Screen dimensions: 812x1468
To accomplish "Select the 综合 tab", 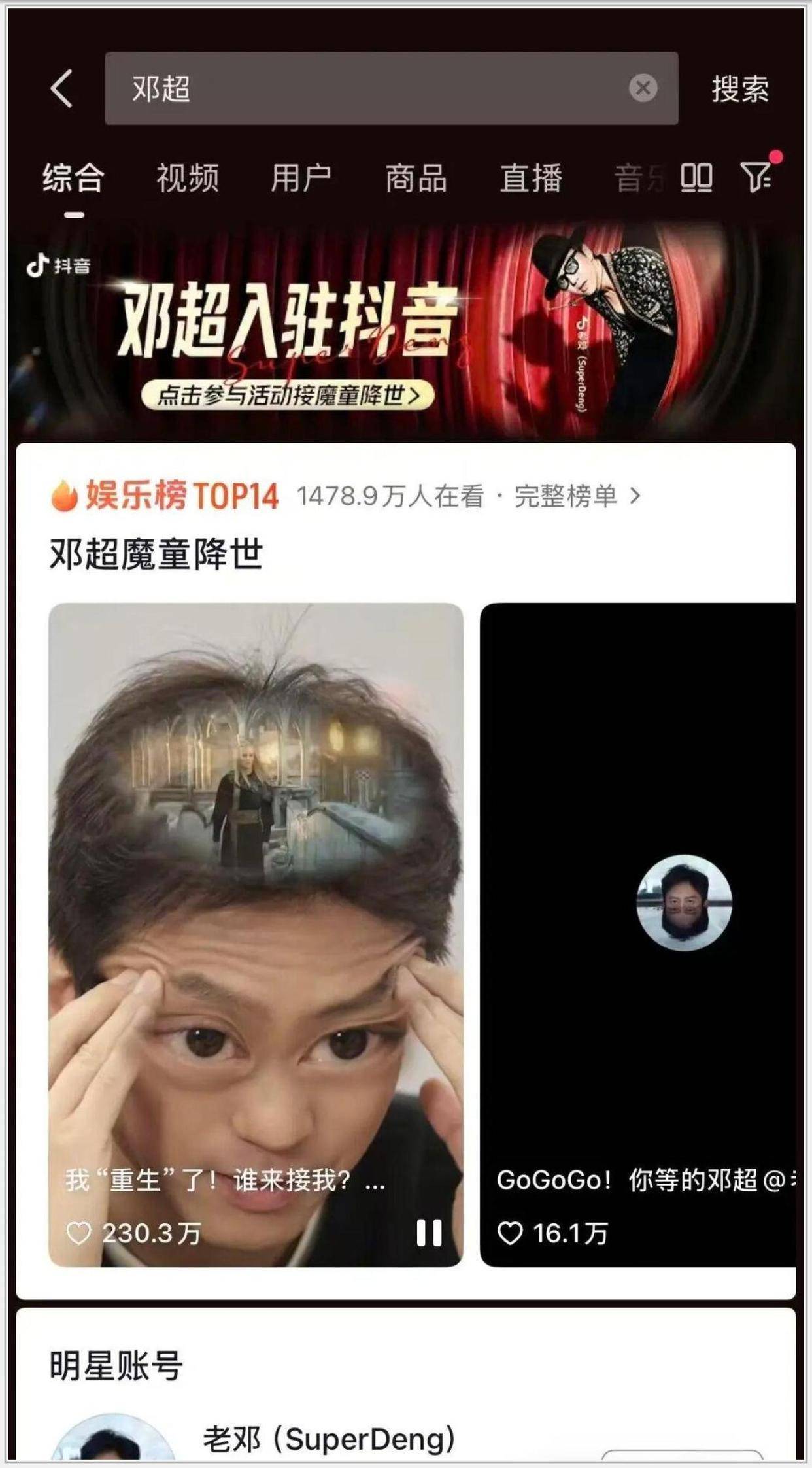I will point(73,178).
